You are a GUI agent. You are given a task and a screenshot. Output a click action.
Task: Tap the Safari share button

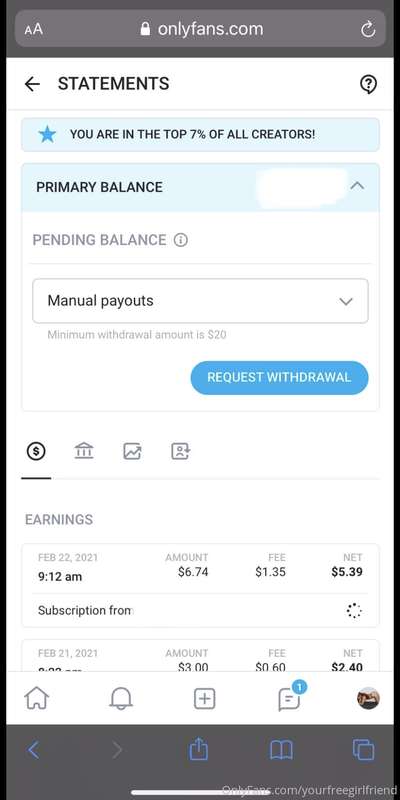(x=199, y=749)
